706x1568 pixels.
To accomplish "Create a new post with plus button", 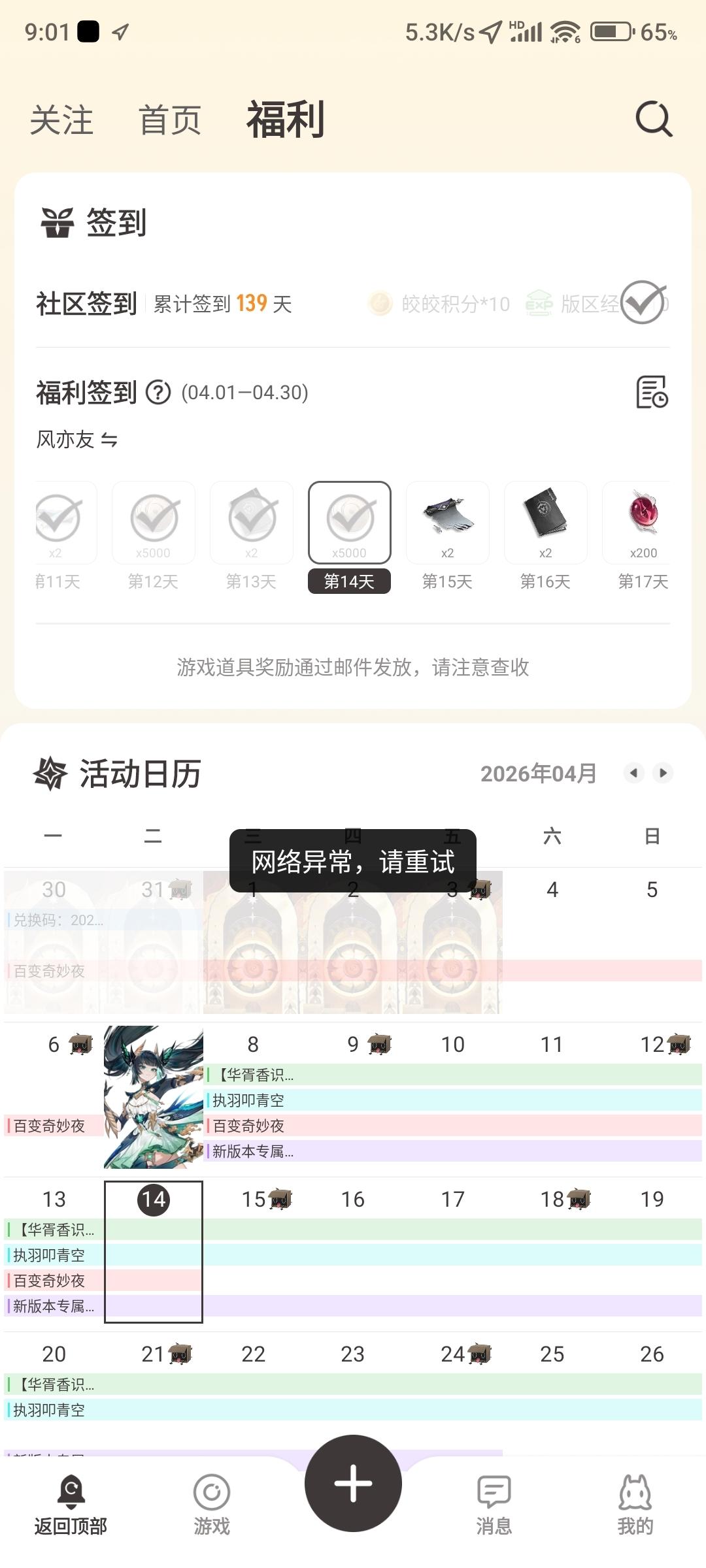I will [x=353, y=1483].
